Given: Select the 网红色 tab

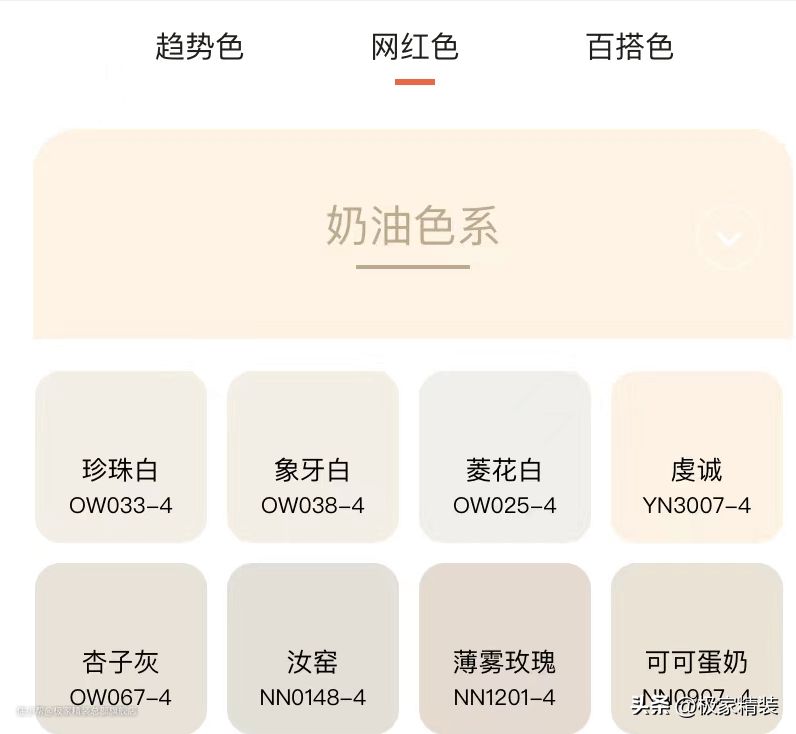Looking at the screenshot, I should (x=414, y=47).
